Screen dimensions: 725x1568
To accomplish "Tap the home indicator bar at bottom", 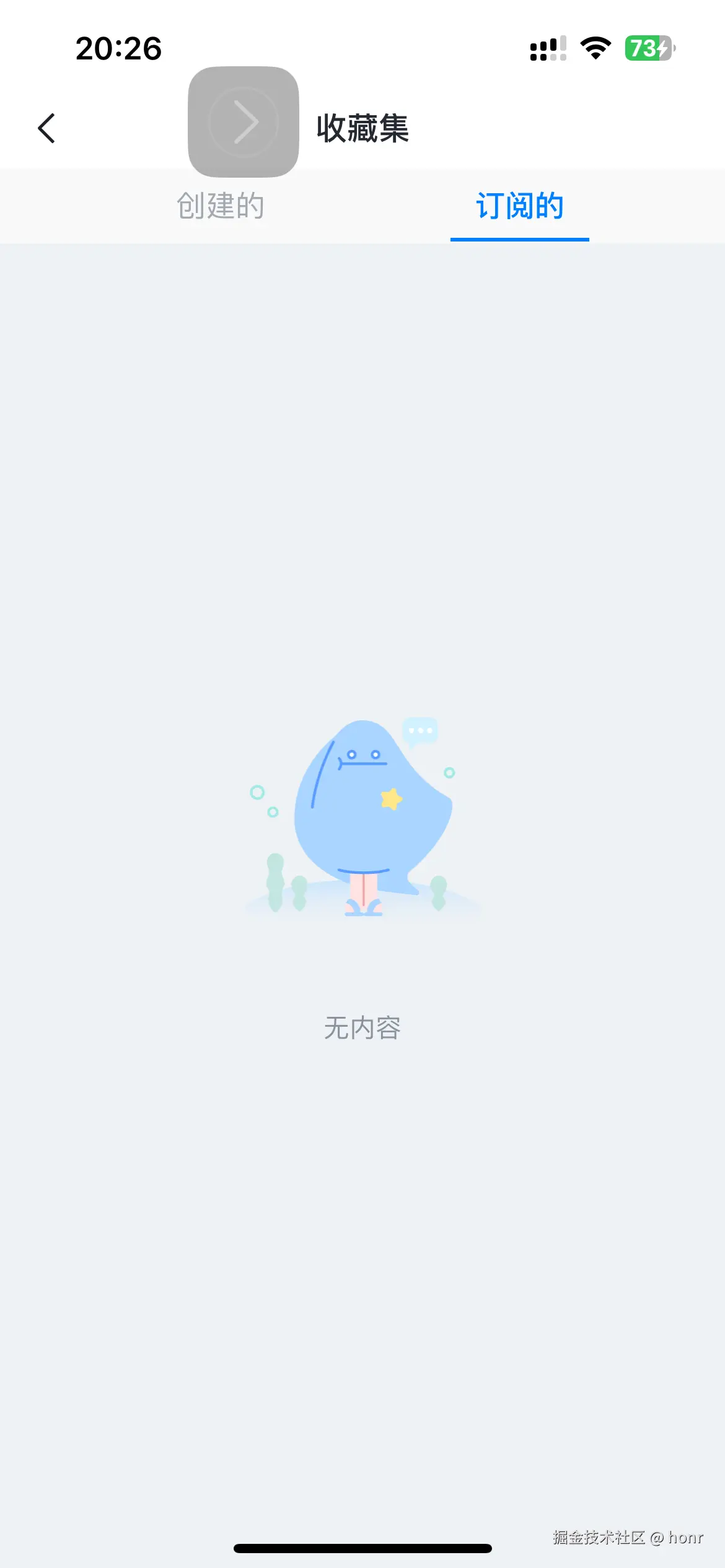I will [362, 1548].
